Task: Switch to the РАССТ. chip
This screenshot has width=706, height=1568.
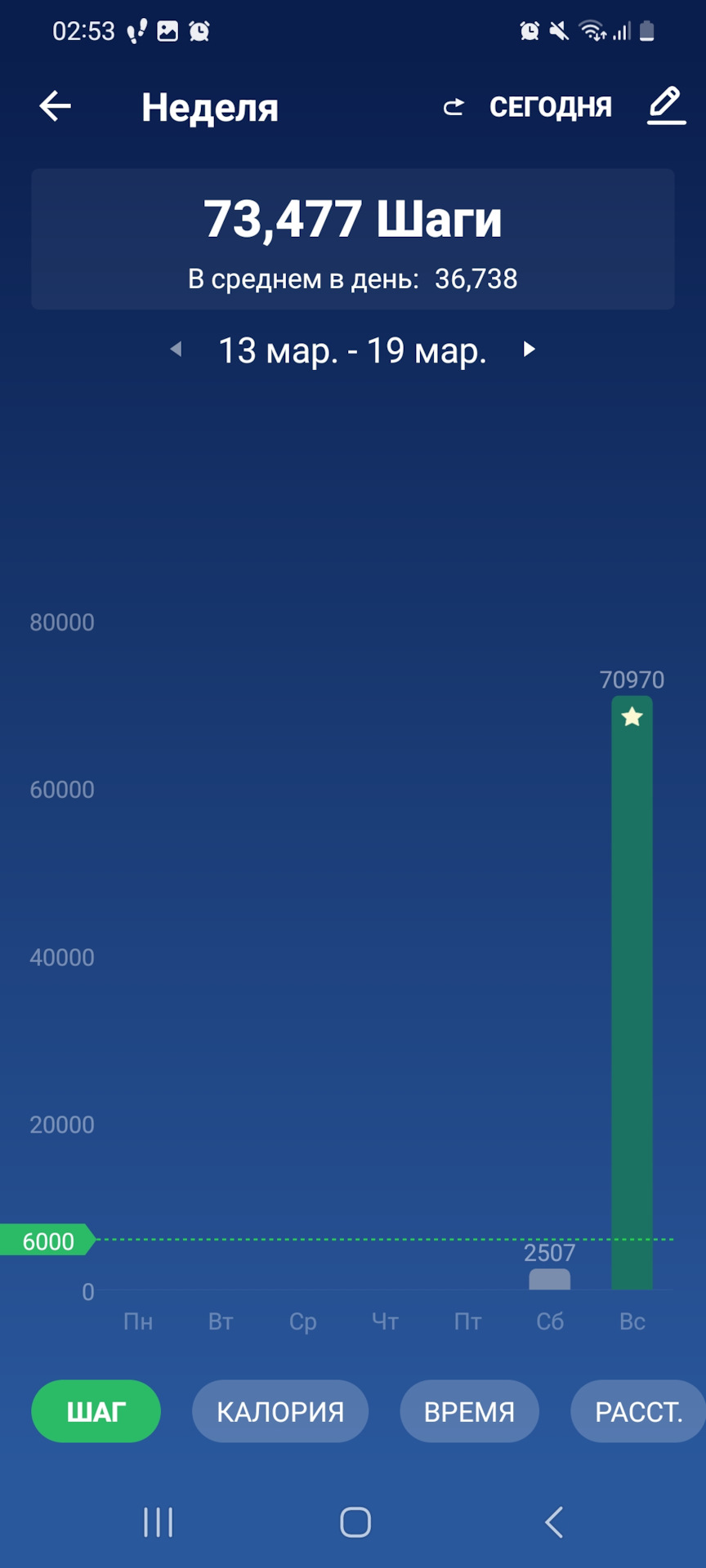Action: 637,1411
